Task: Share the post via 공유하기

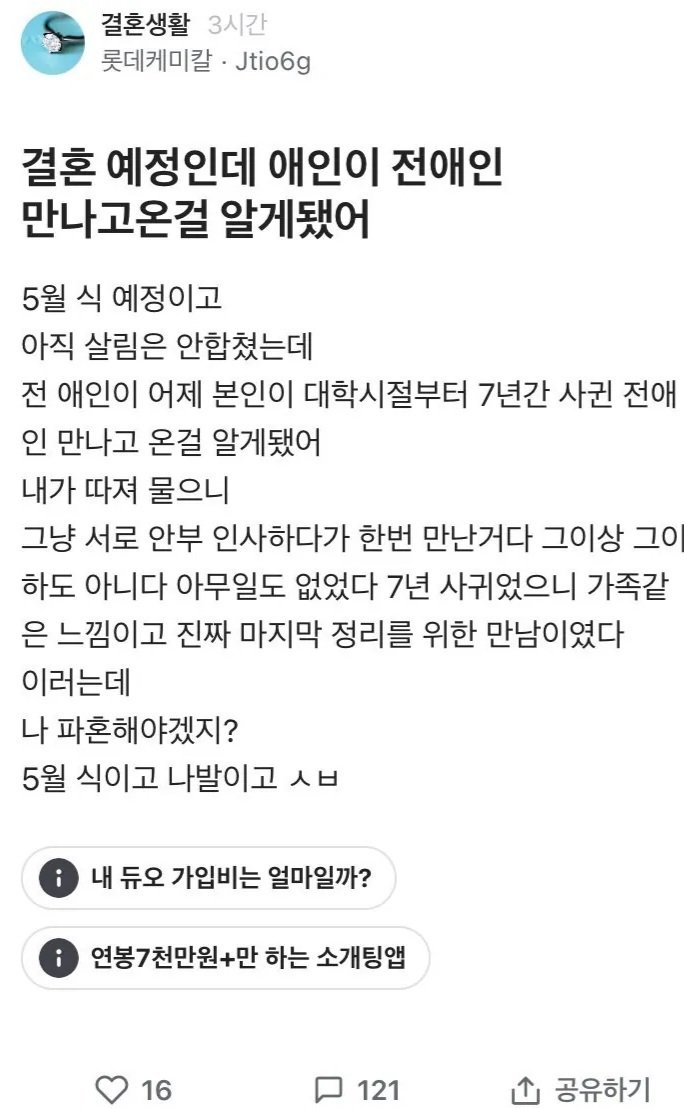Action: (580, 1089)
